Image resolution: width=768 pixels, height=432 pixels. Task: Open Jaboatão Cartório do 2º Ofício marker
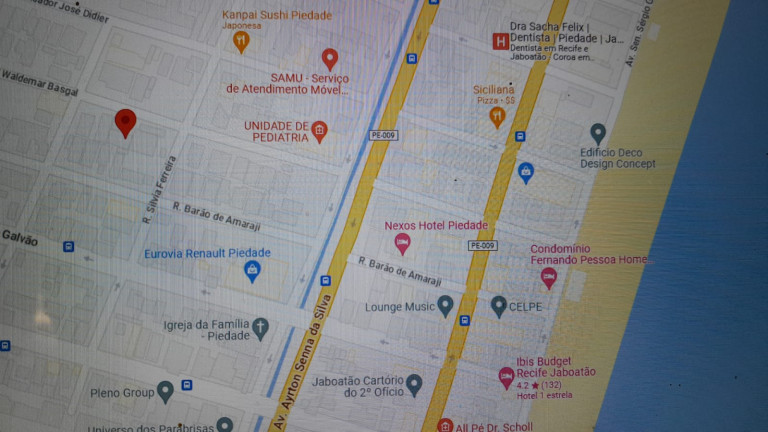414,385
